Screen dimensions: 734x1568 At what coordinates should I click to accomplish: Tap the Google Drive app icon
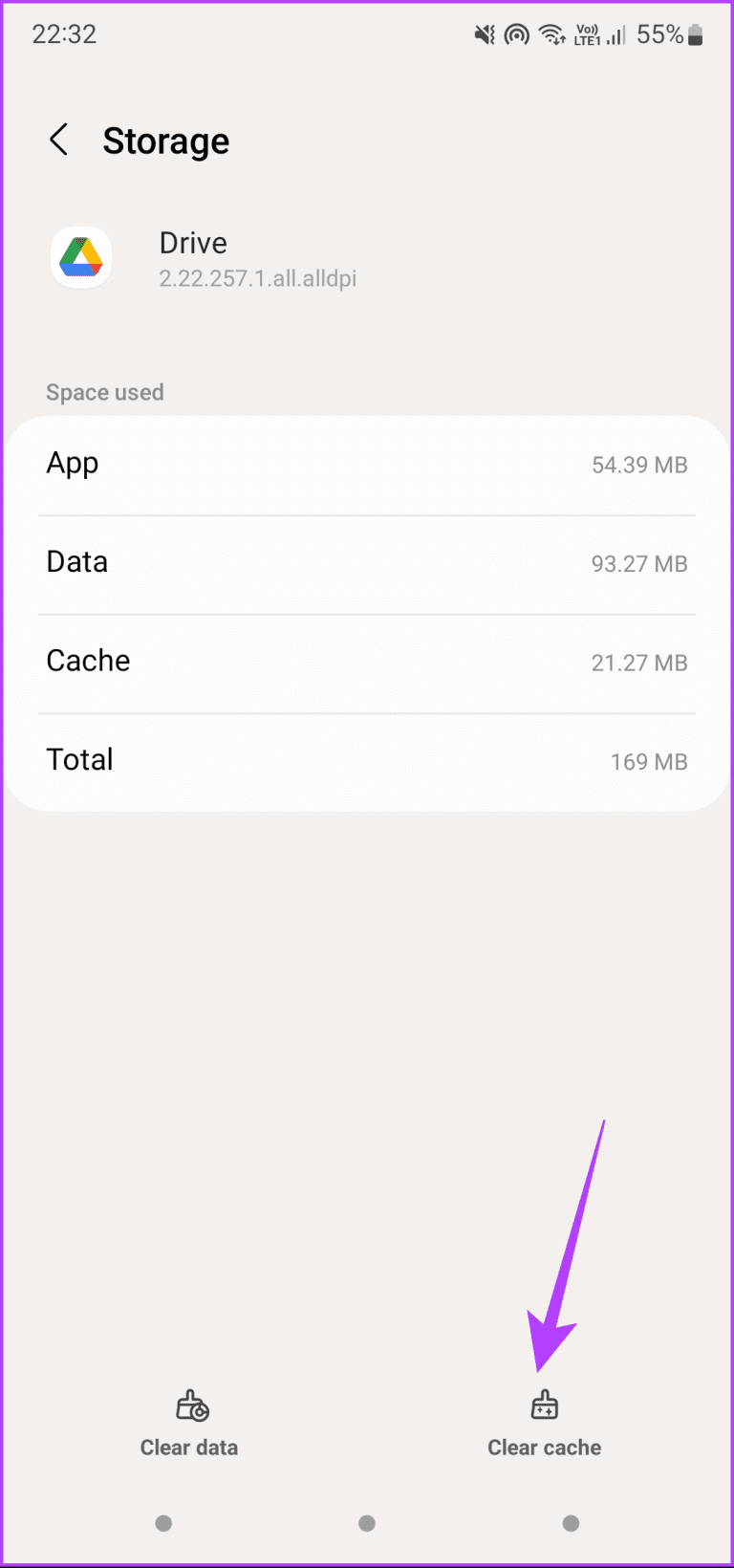click(x=80, y=256)
